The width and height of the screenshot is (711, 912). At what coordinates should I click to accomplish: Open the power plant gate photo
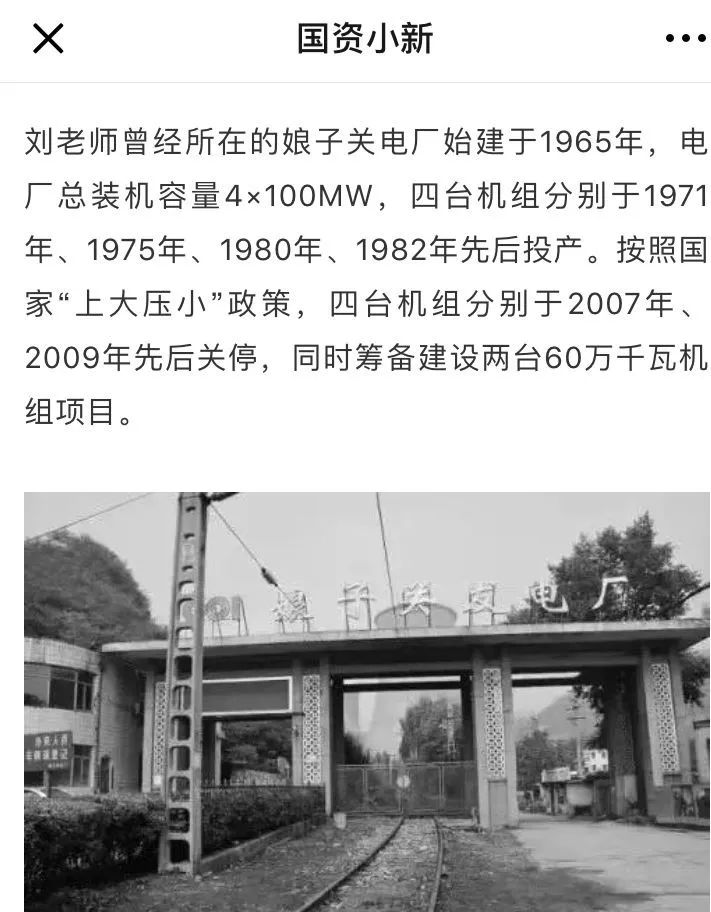[x=366, y=700]
